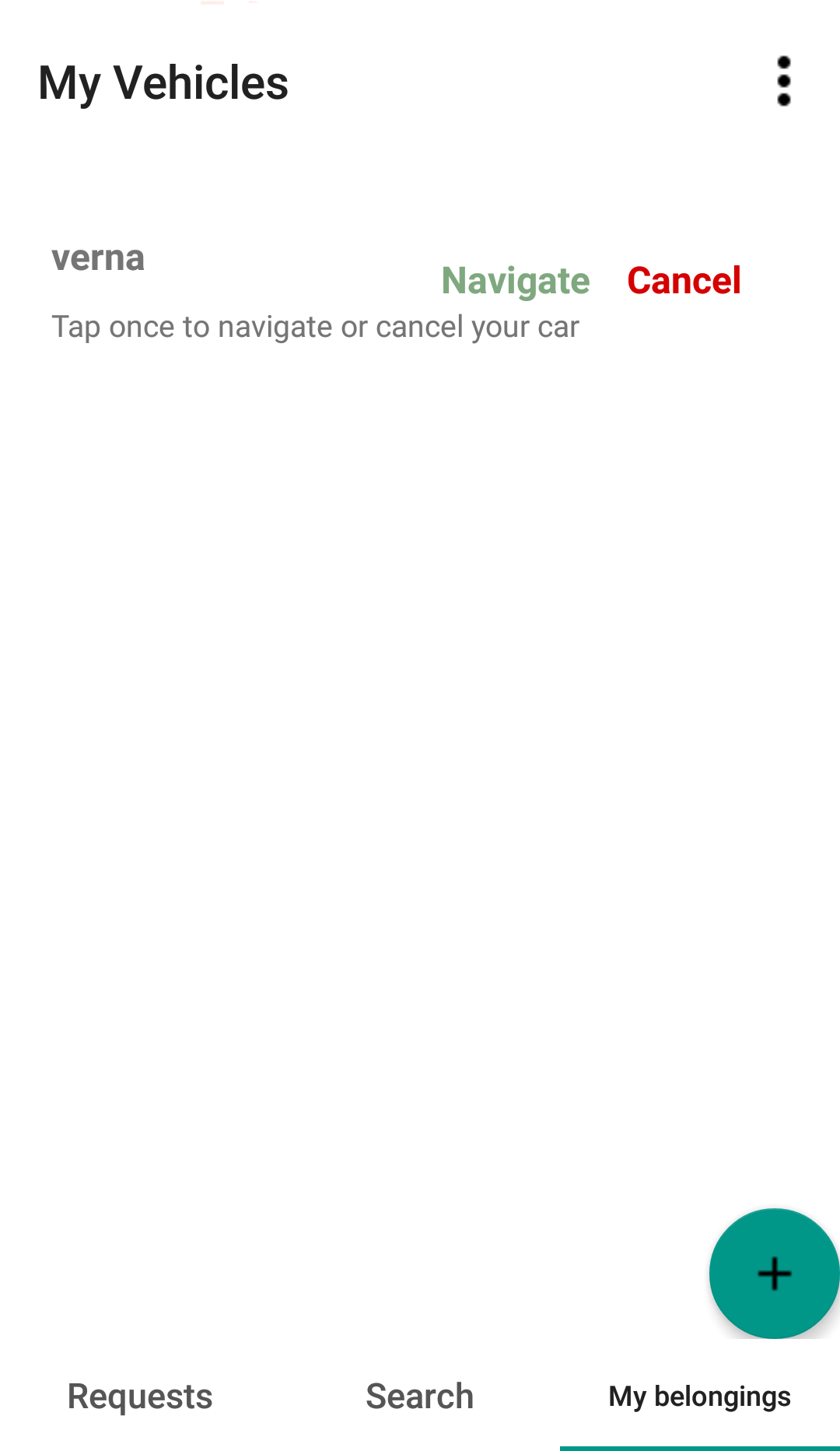
Task: Open the three-dot overflow menu
Action: 784,81
